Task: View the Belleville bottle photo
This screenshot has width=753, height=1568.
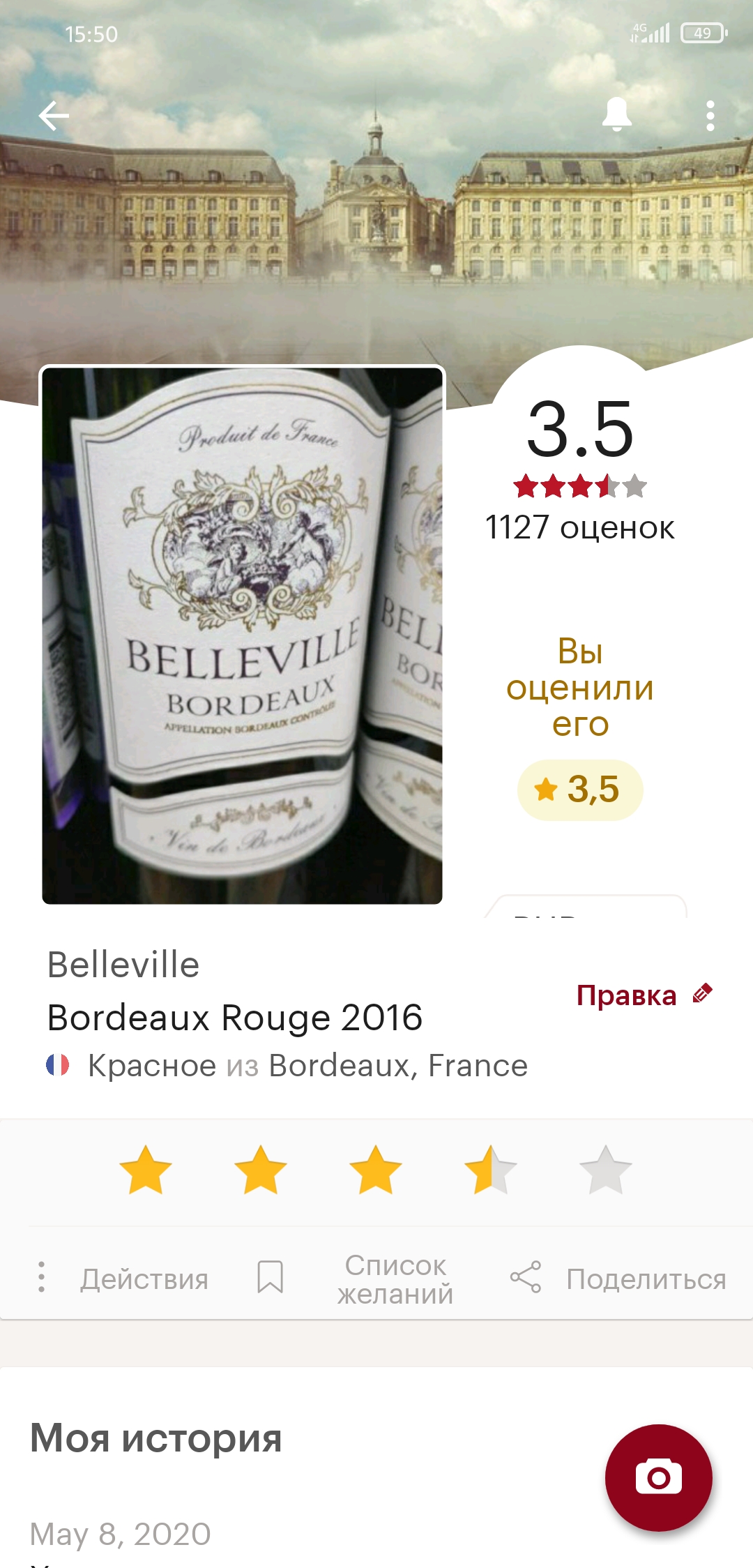Action: (x=242, y=635)
